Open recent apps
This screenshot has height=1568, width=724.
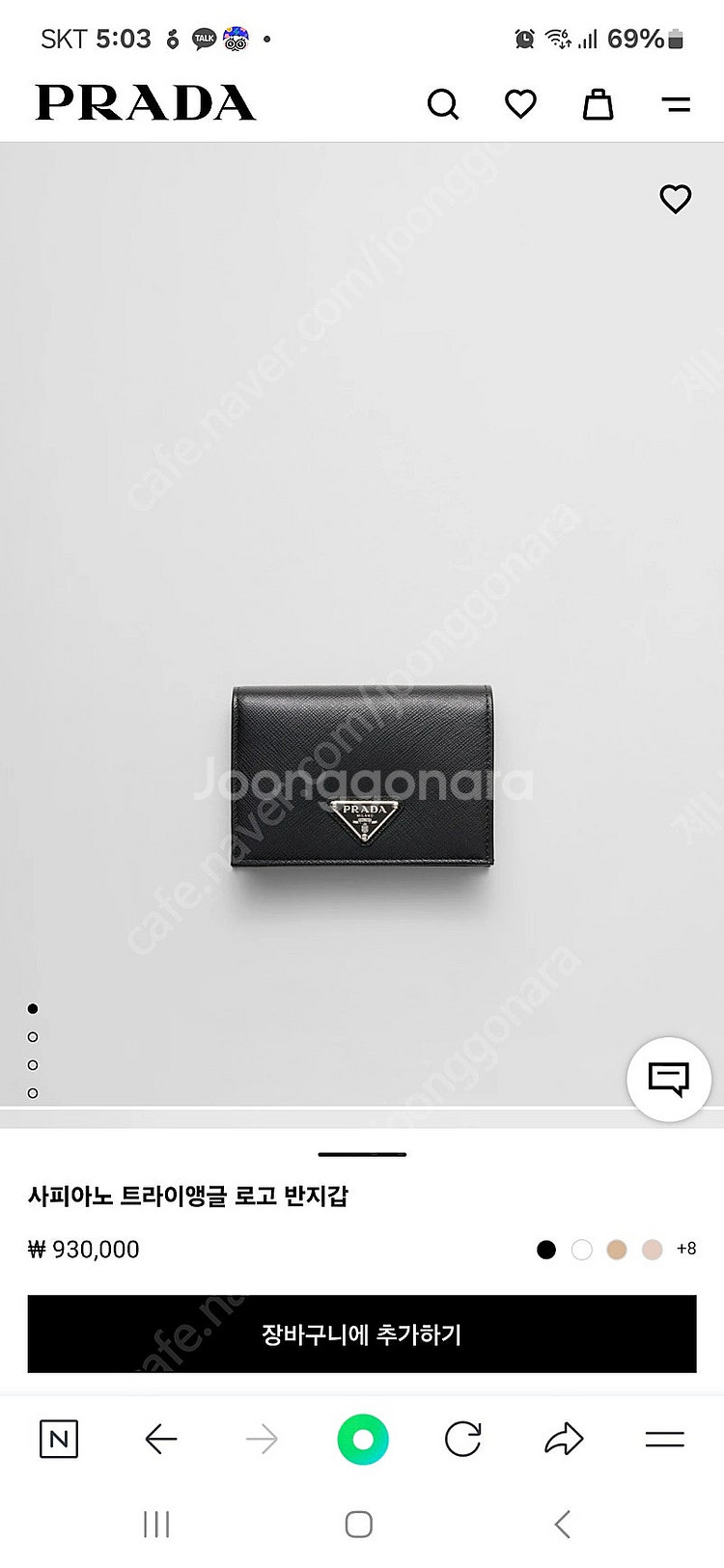(156, 1525)
